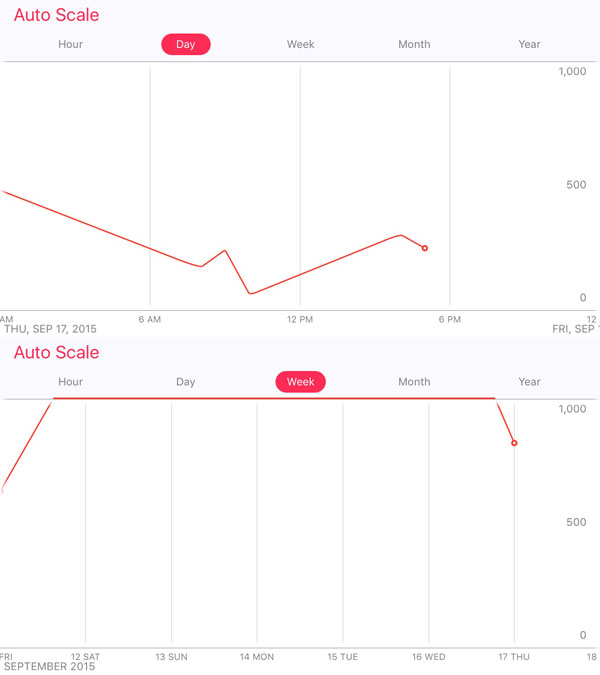
Task: Tap Day above the Thu, Sep 17 chart
Action: [186, 44]
